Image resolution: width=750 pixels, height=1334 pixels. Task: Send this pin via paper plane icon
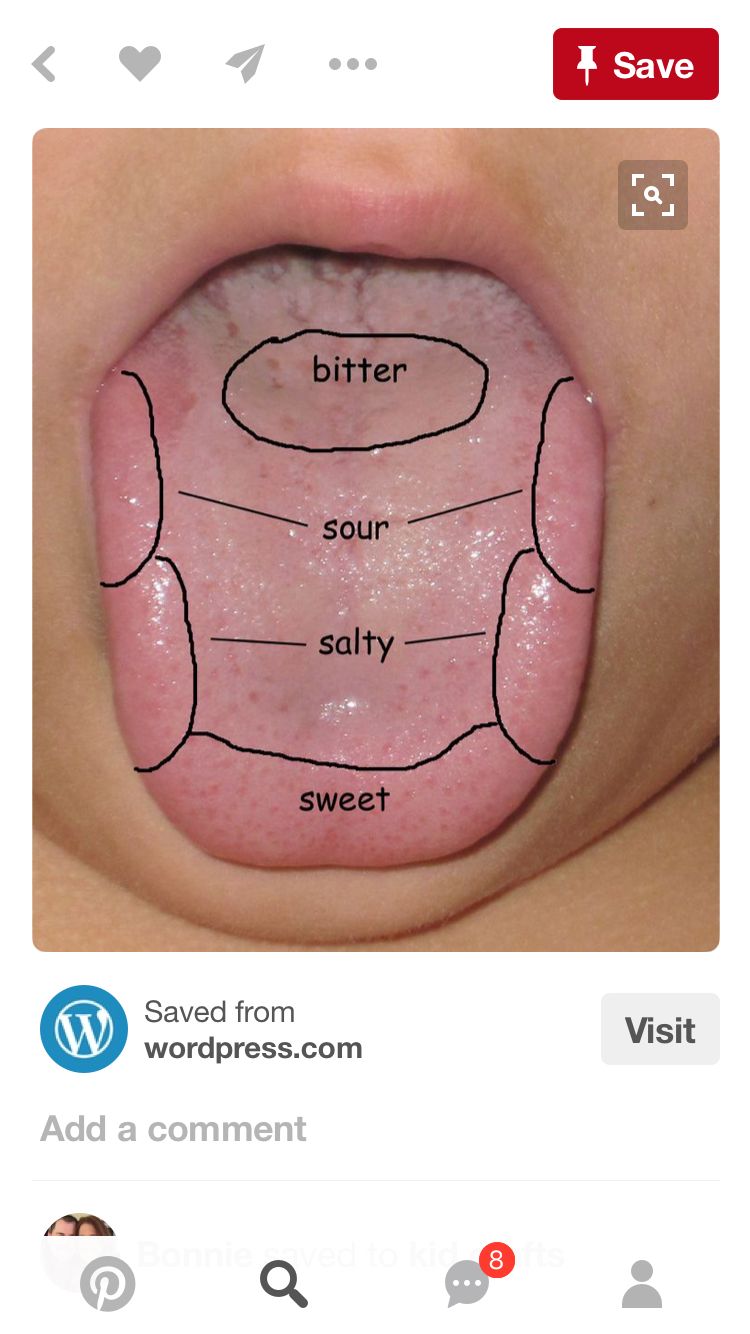(x=246, y=64)
